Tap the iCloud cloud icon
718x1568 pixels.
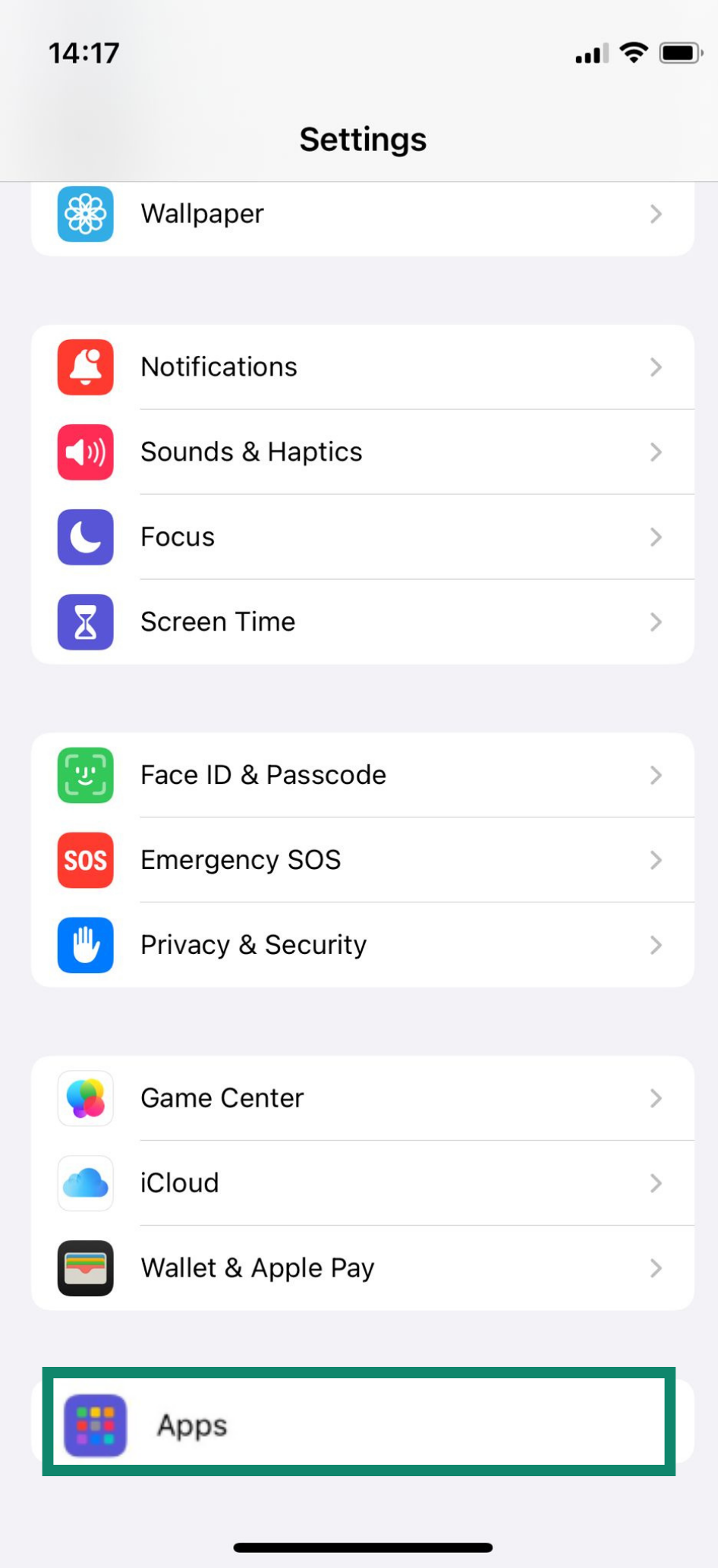(85, 1183)
